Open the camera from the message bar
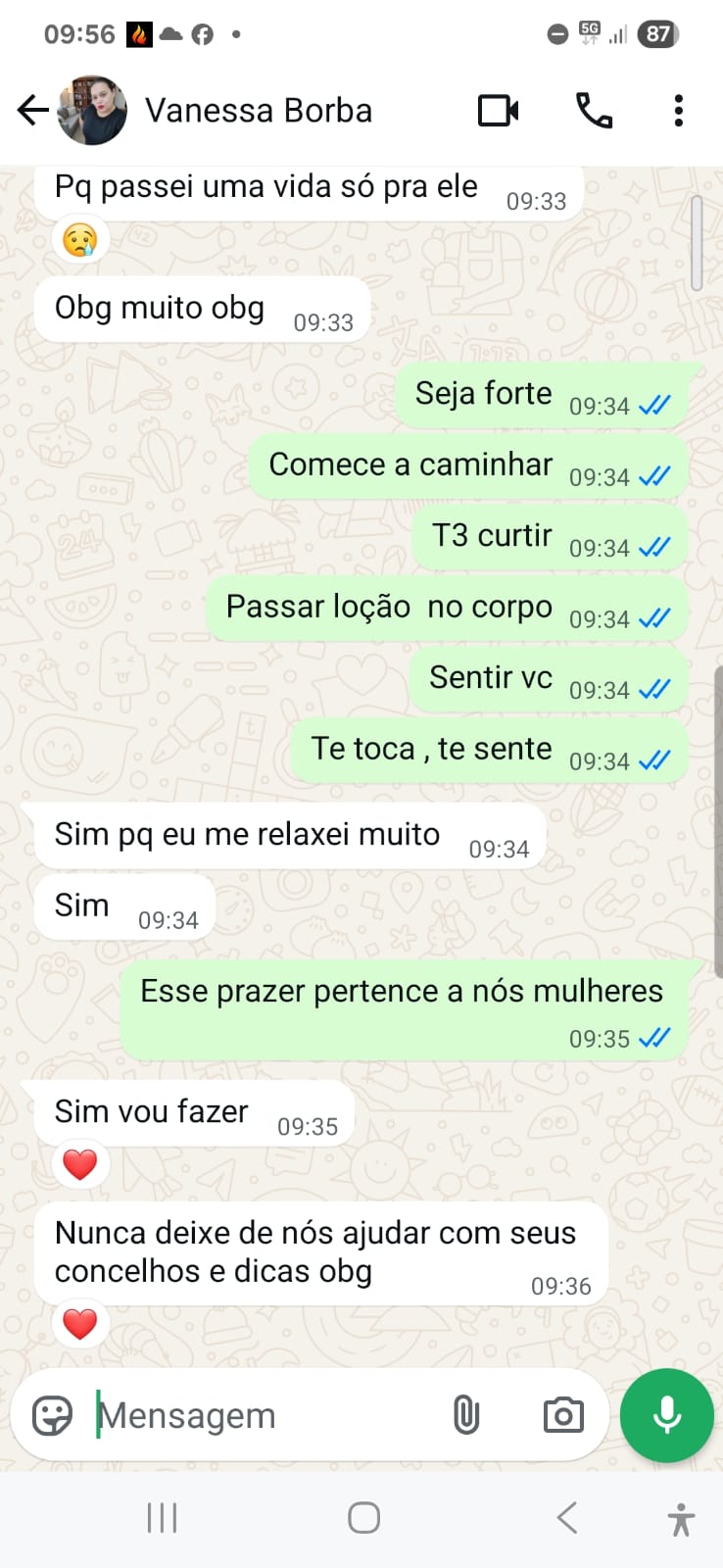This screenshot has width=723, height=1568. pyautogui.click(x=563, y=1416)
